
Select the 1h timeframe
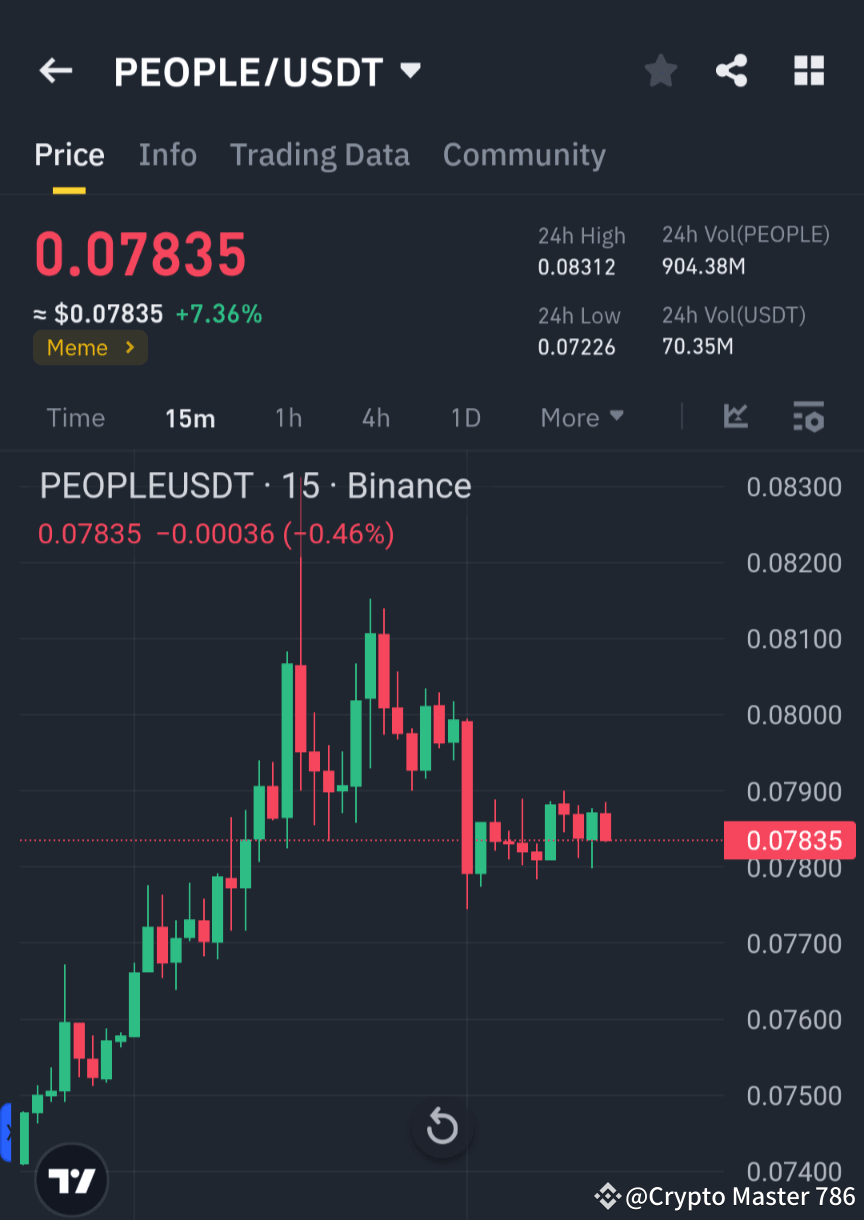pyautogui.click(x=288, y=418)
